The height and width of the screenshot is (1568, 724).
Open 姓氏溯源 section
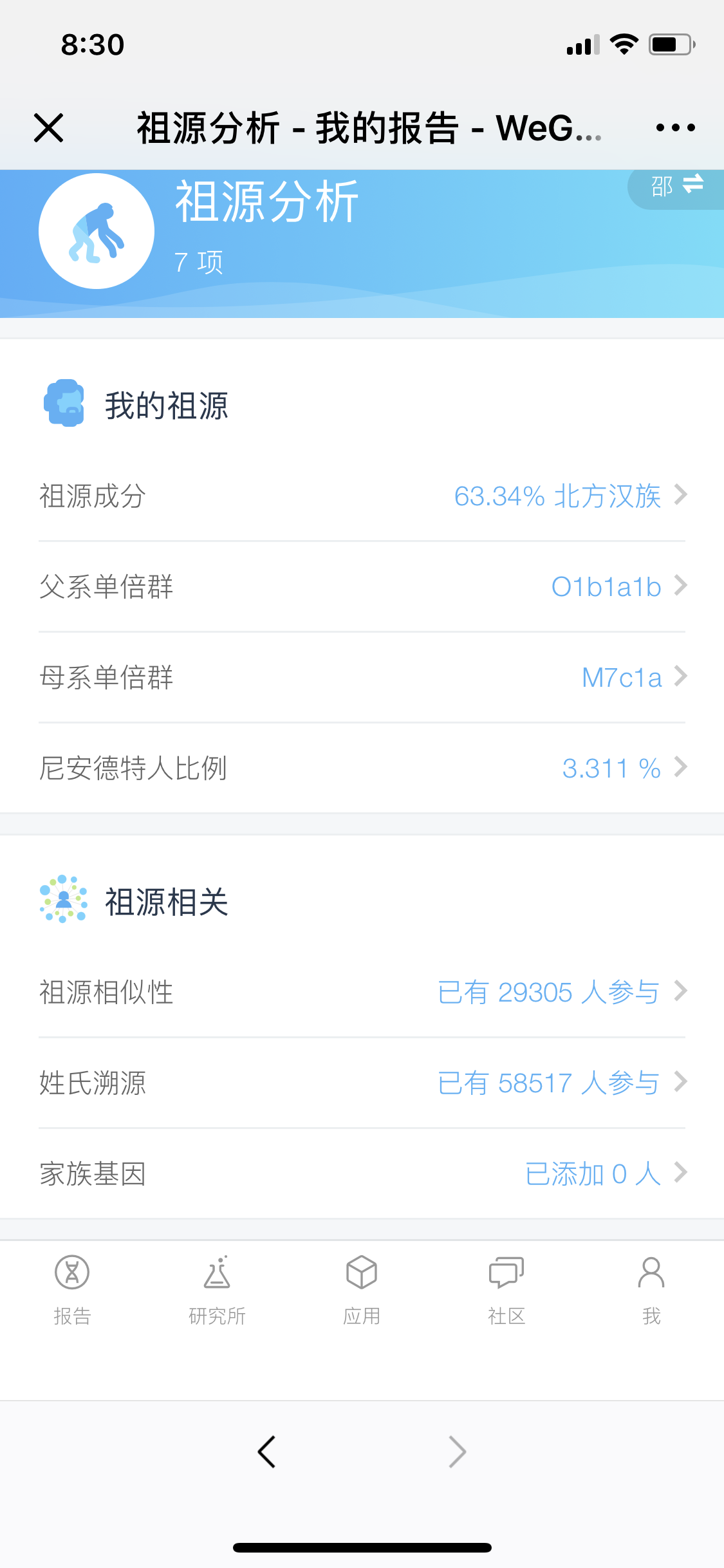click(x=362, y=1083)
